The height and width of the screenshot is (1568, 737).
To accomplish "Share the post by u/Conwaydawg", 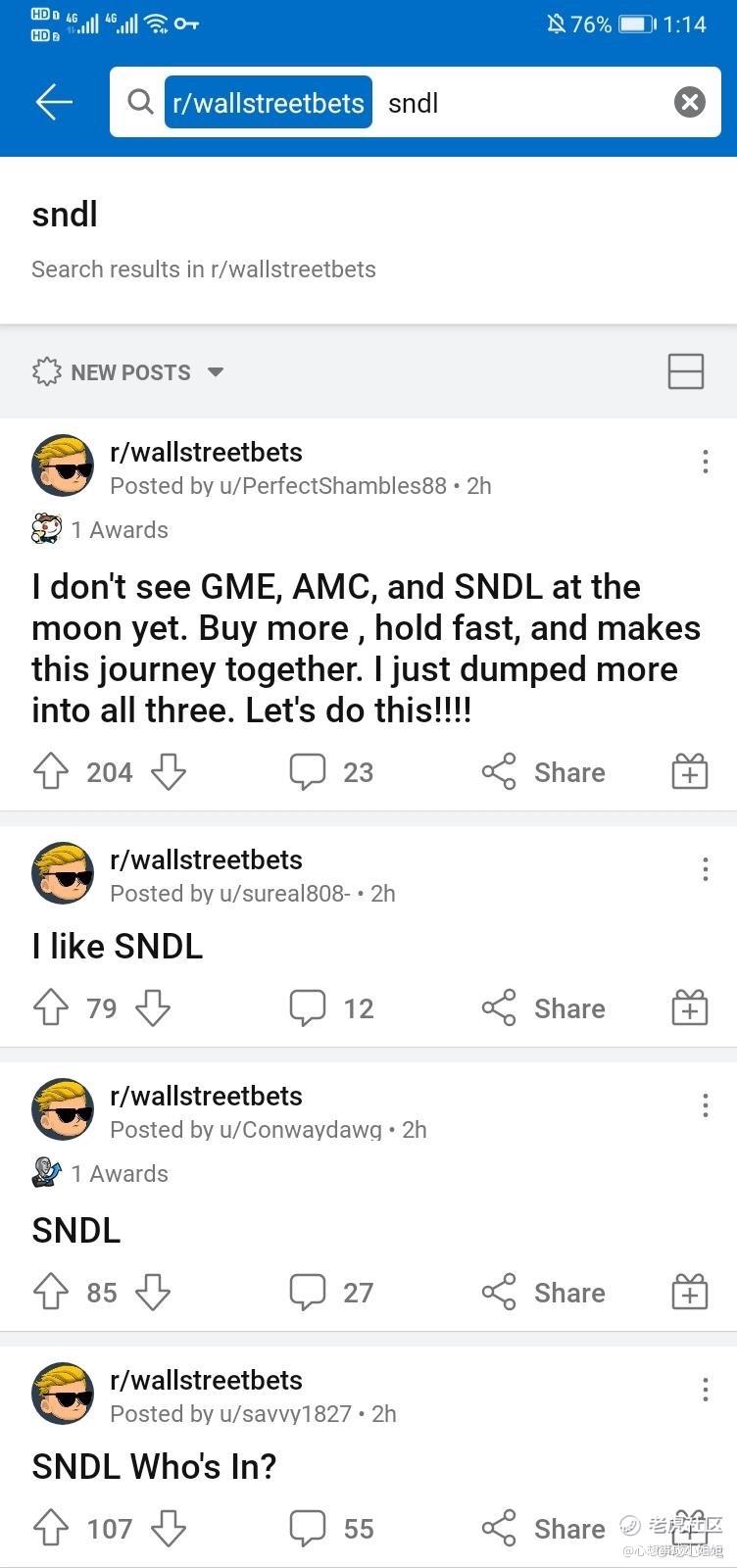I will (x=543, y=1293).
